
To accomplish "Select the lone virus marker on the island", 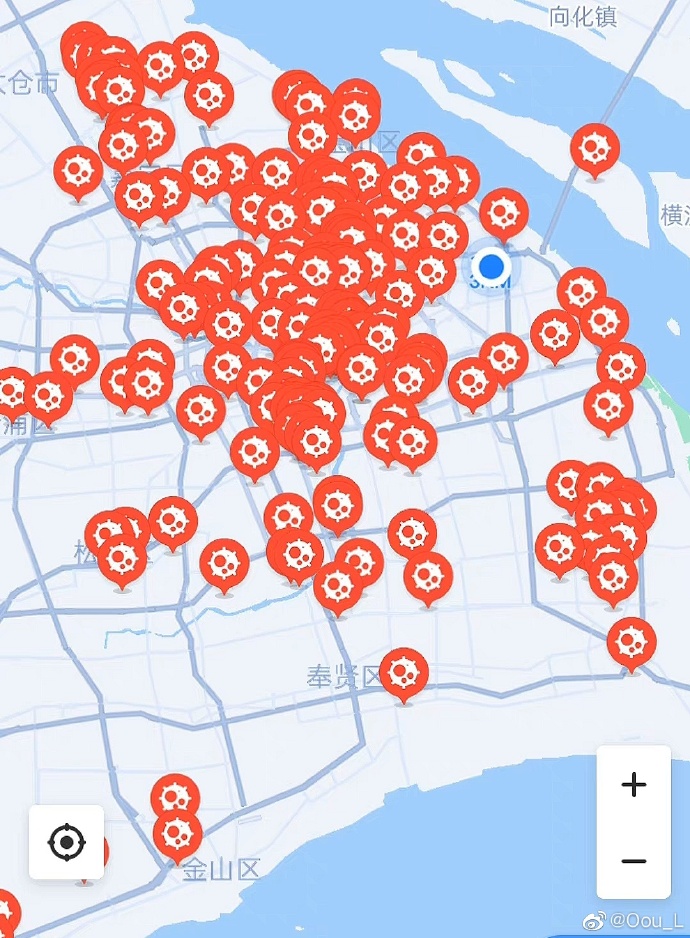I will (595, 149).
